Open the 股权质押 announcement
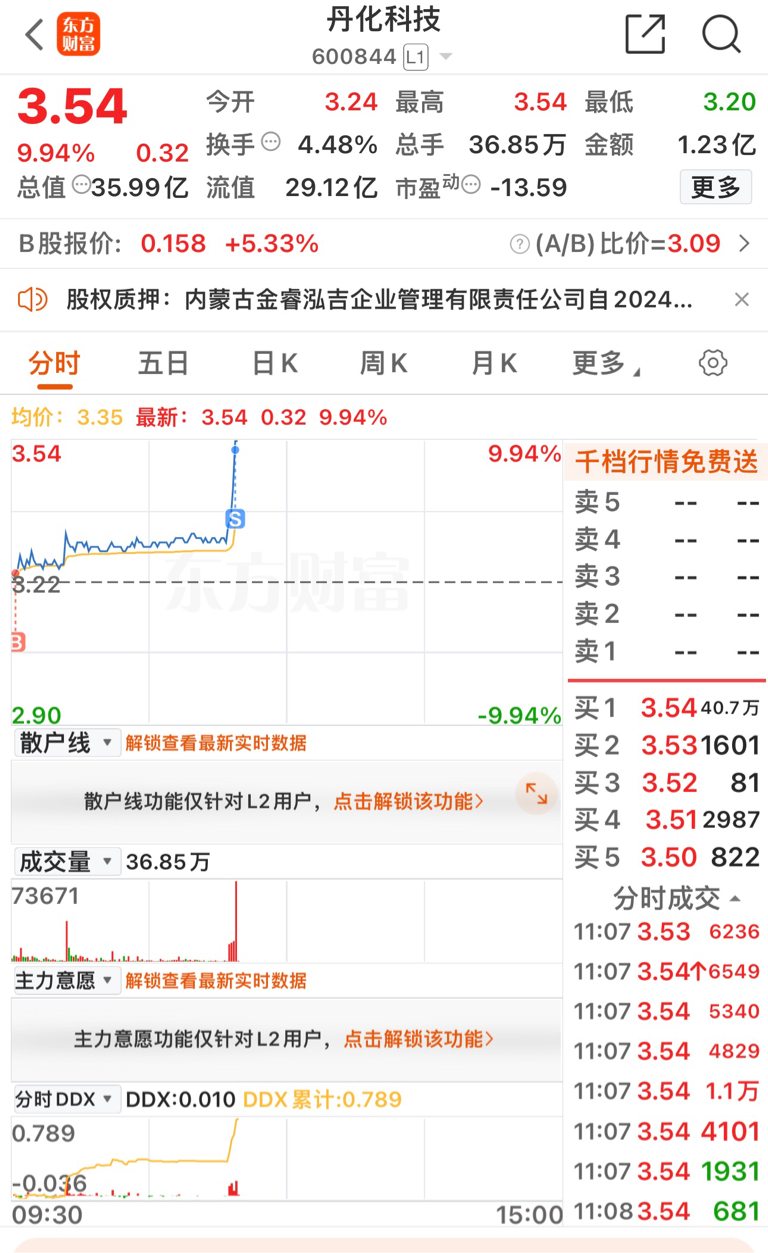This screenshot has height=1253, width=768. click(x=378, y=299)
